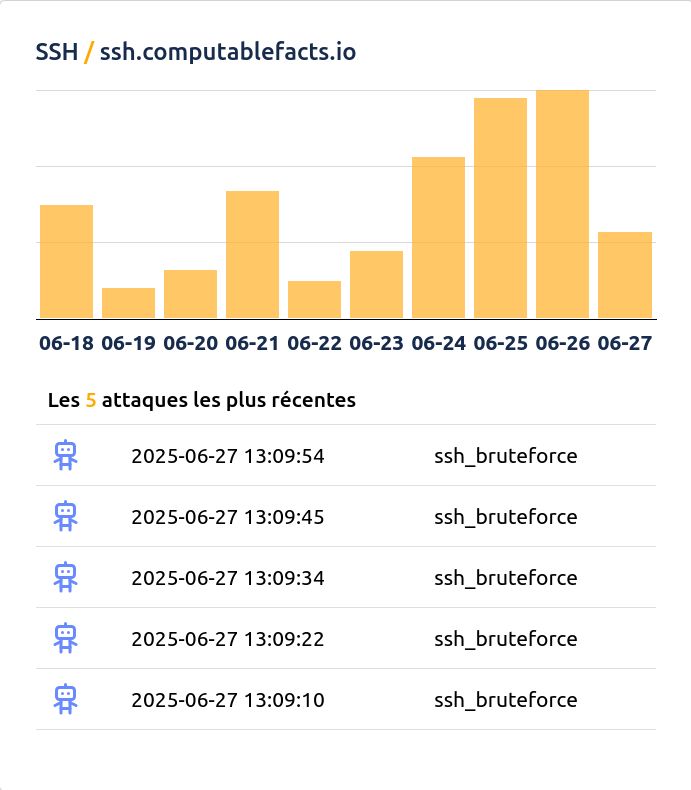Tap the chart bar for 06-26
The image size is (691, 790).
coord(562,205)
